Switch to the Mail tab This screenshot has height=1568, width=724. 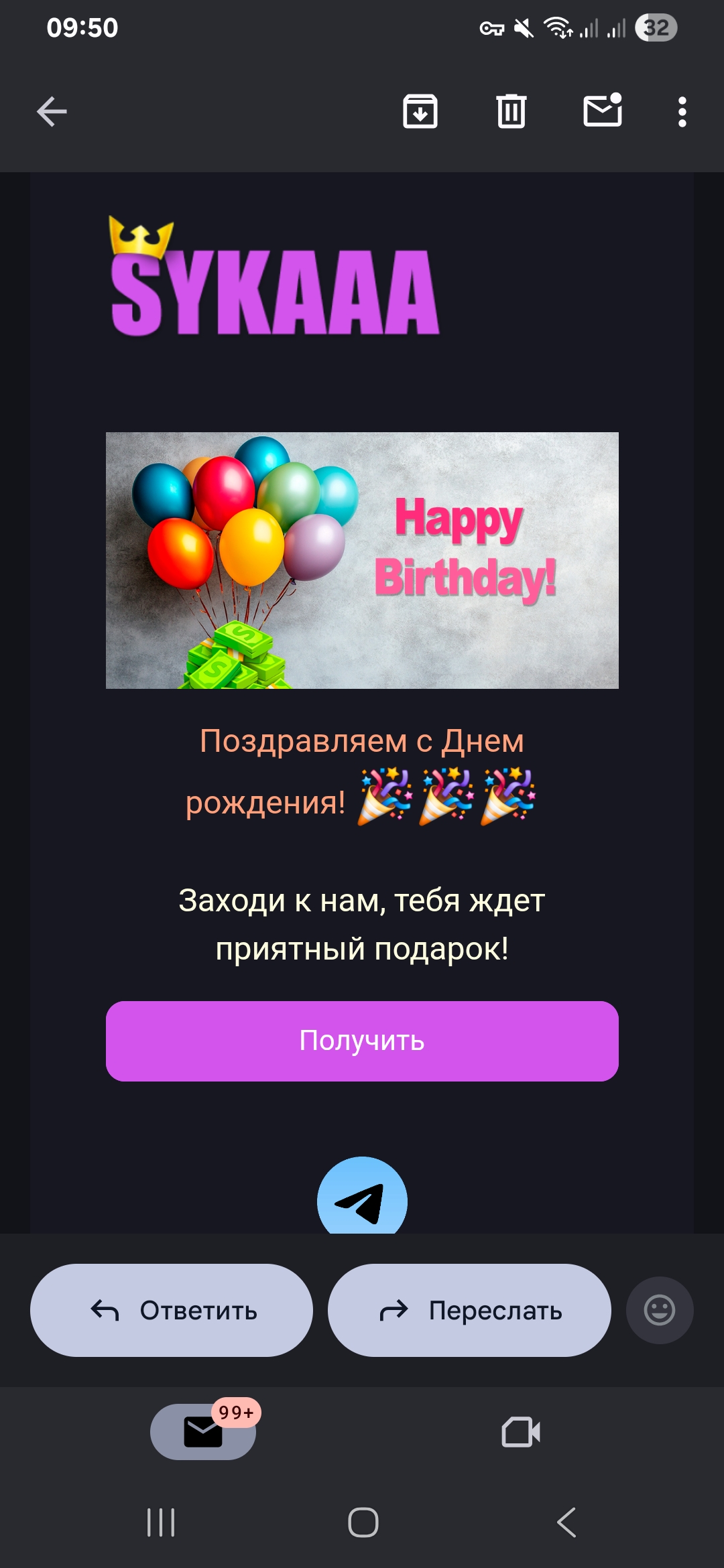click(203, 1432)
